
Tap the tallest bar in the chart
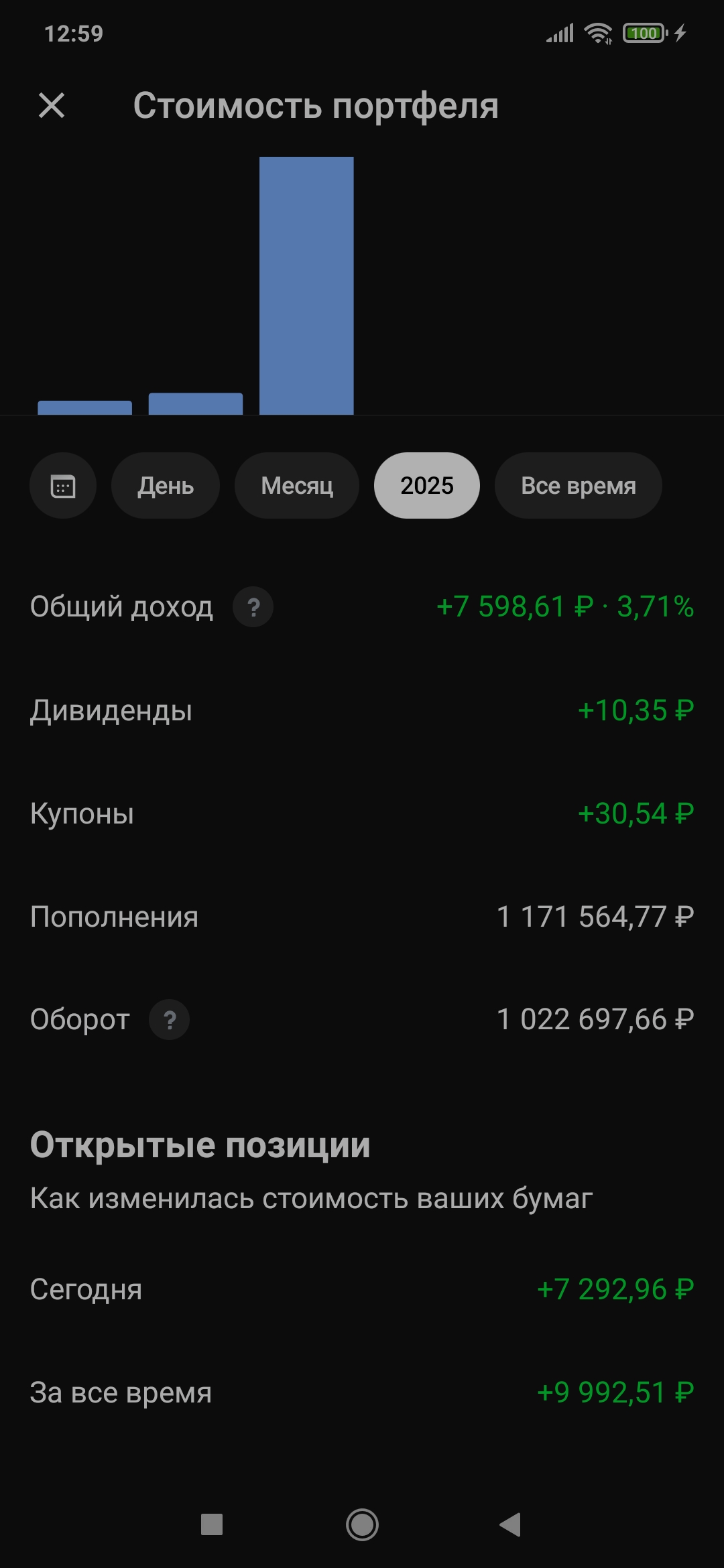306,285
